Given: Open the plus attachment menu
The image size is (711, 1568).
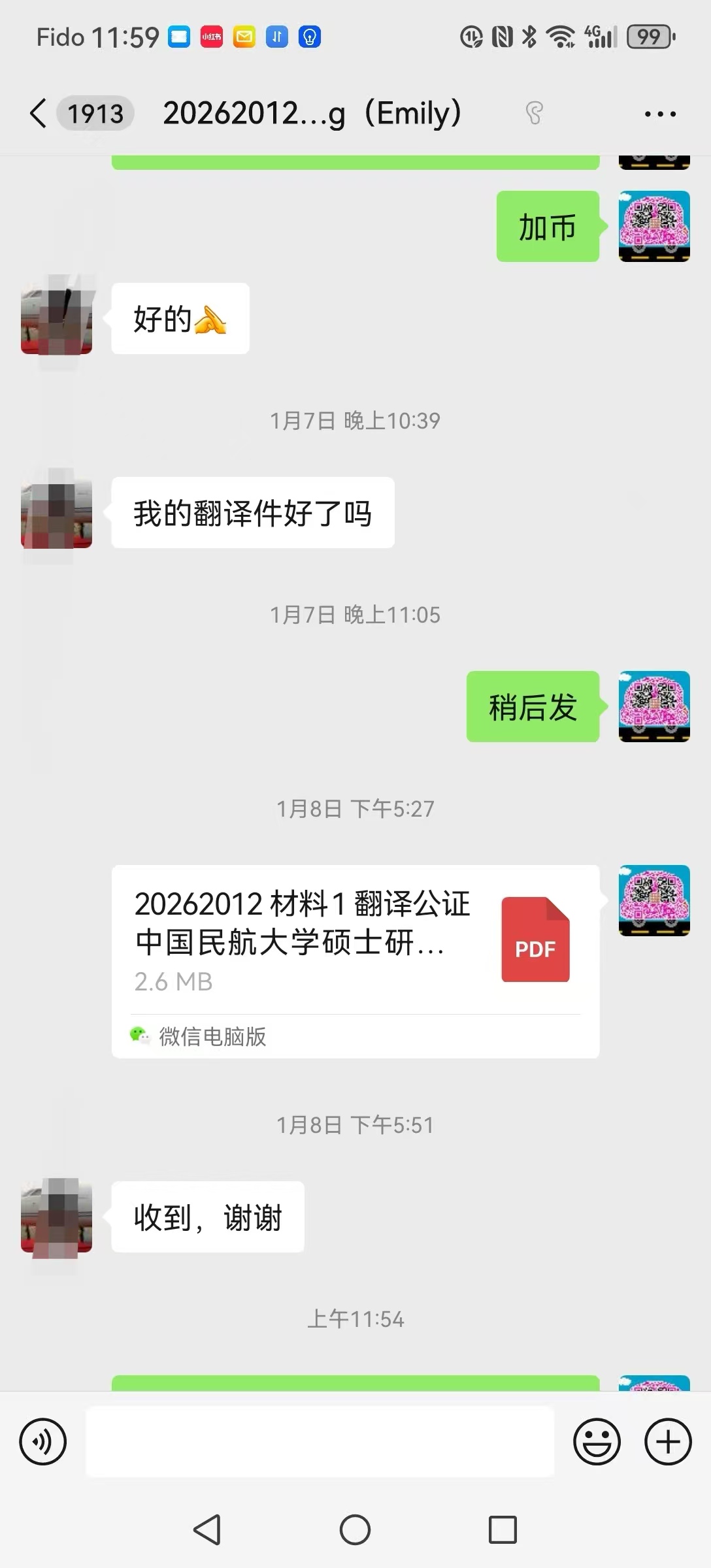Looking at the screenshot, I should pyautogui.click(x=668, y=1441).
